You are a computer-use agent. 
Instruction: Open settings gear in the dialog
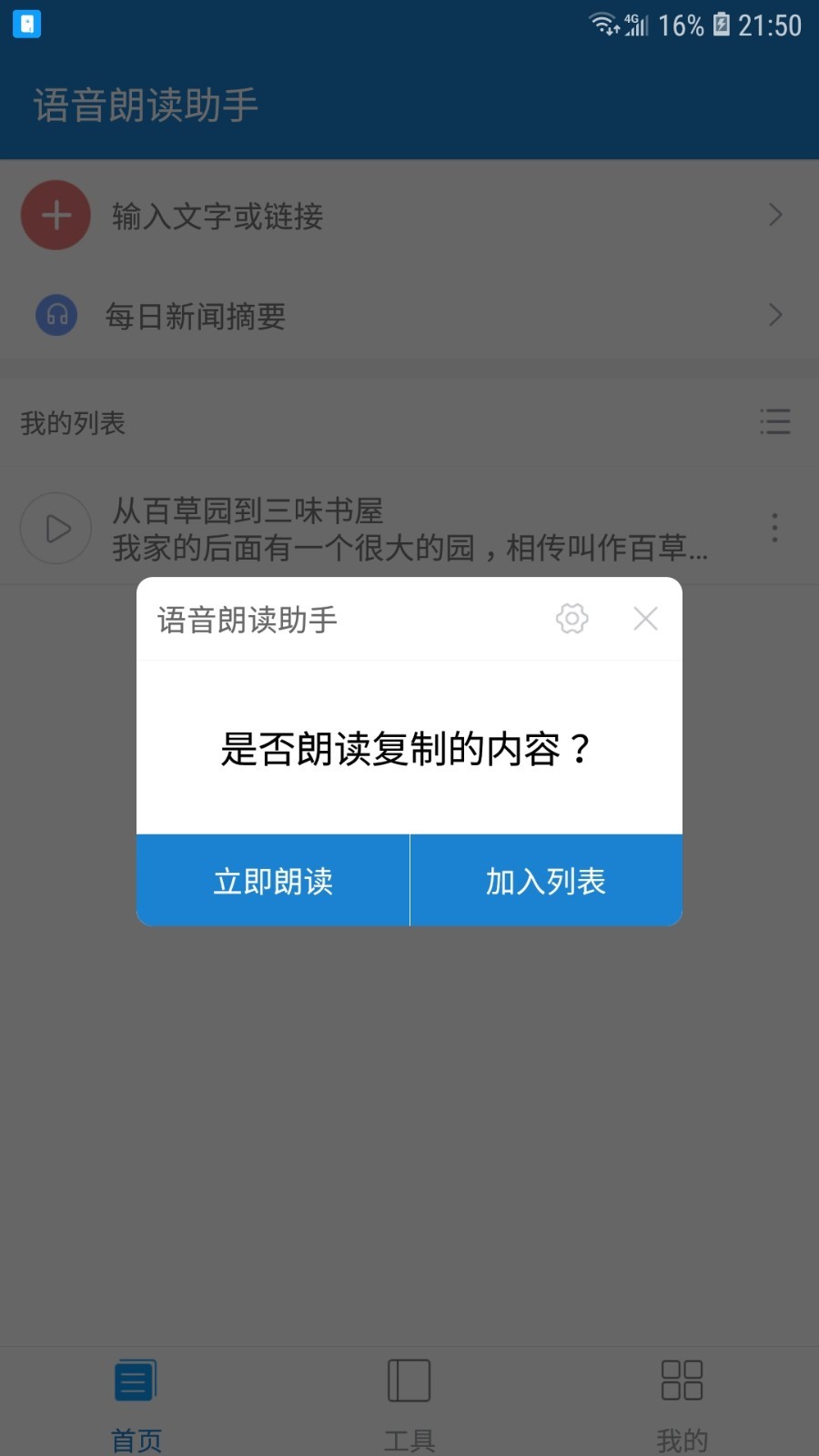tap(571, 619)
